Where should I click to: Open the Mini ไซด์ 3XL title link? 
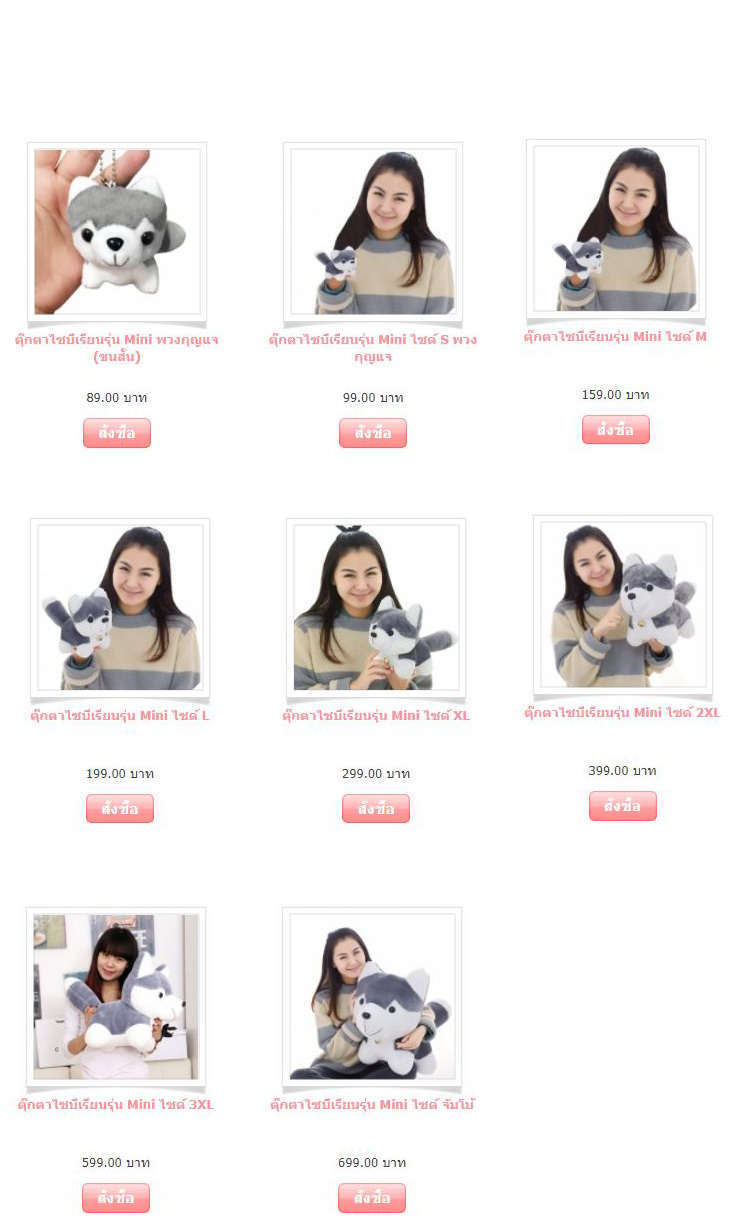point(116,1105)
